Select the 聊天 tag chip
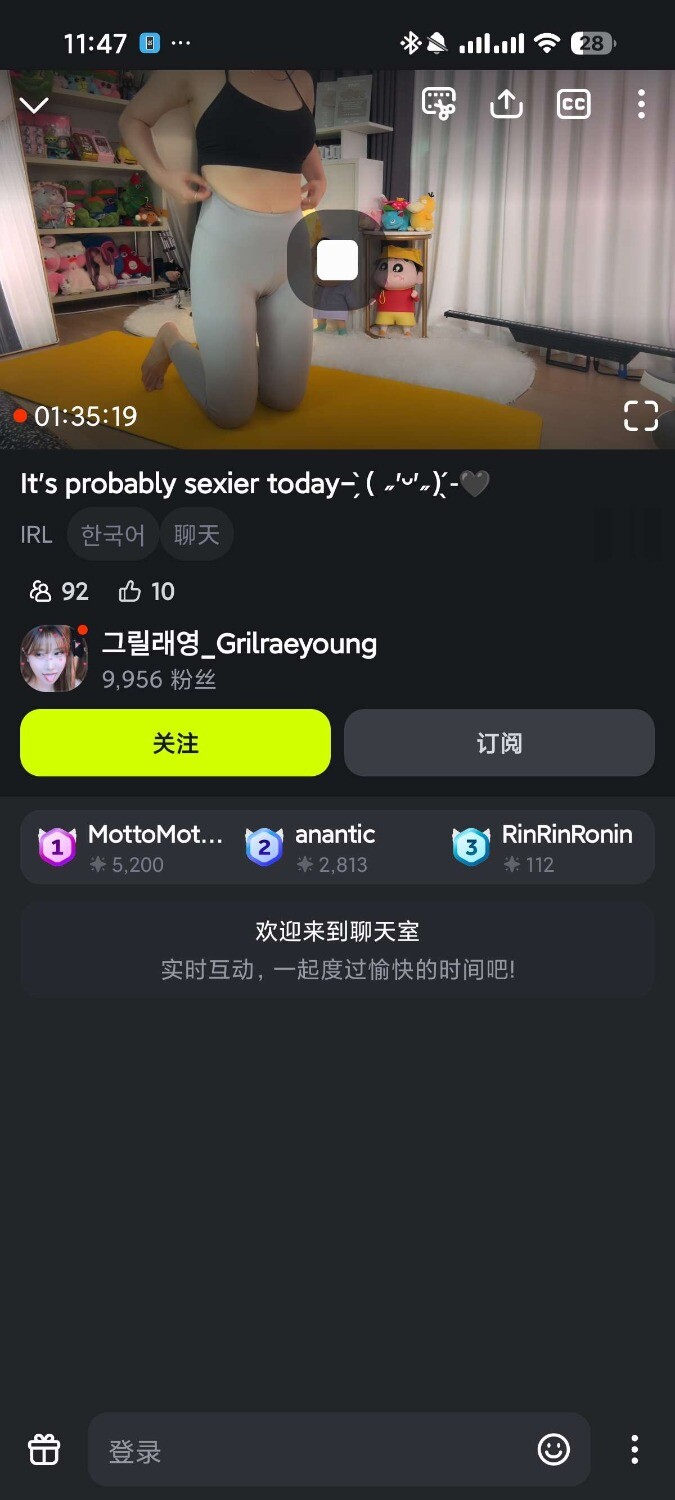The image size is (675, 1500). 196,534
